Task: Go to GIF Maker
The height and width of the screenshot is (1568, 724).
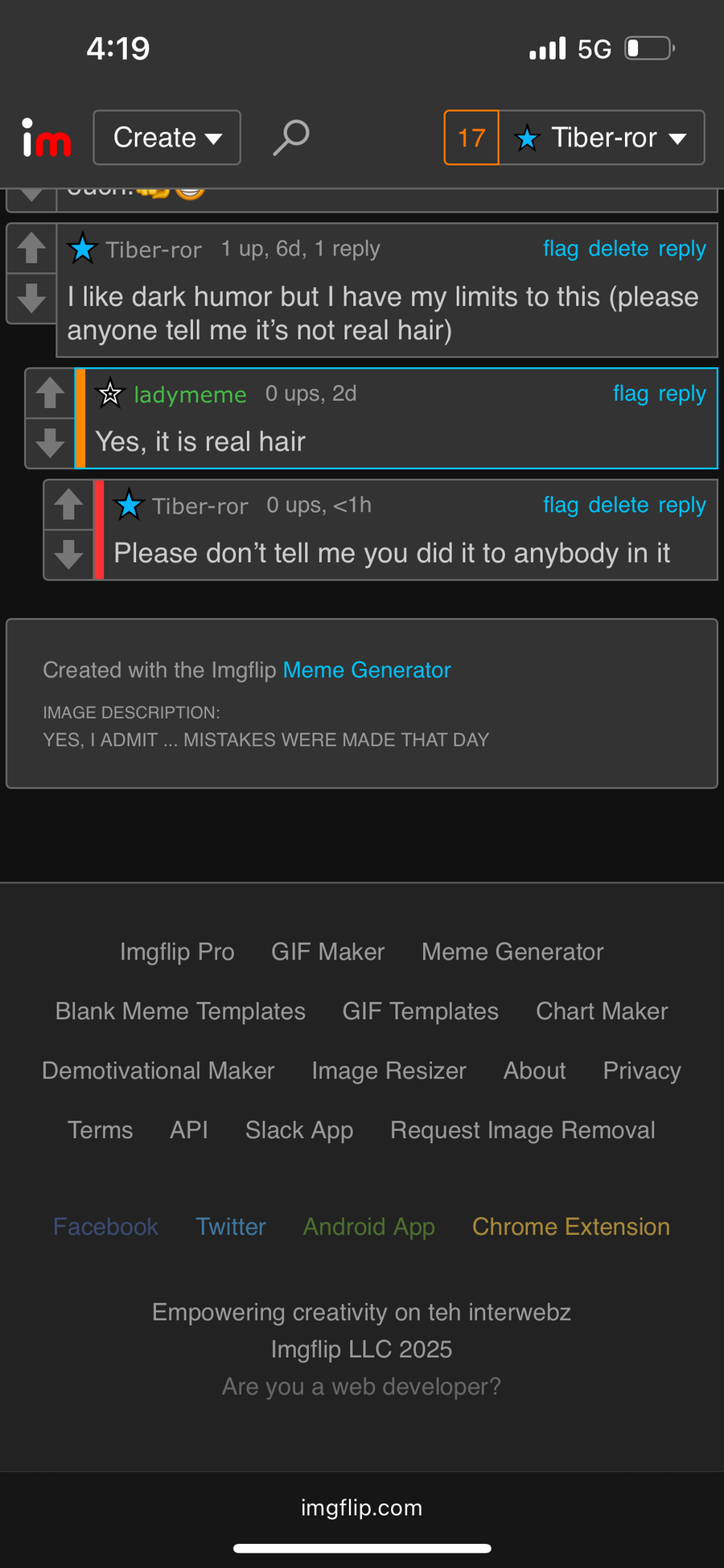Action: 328,951
